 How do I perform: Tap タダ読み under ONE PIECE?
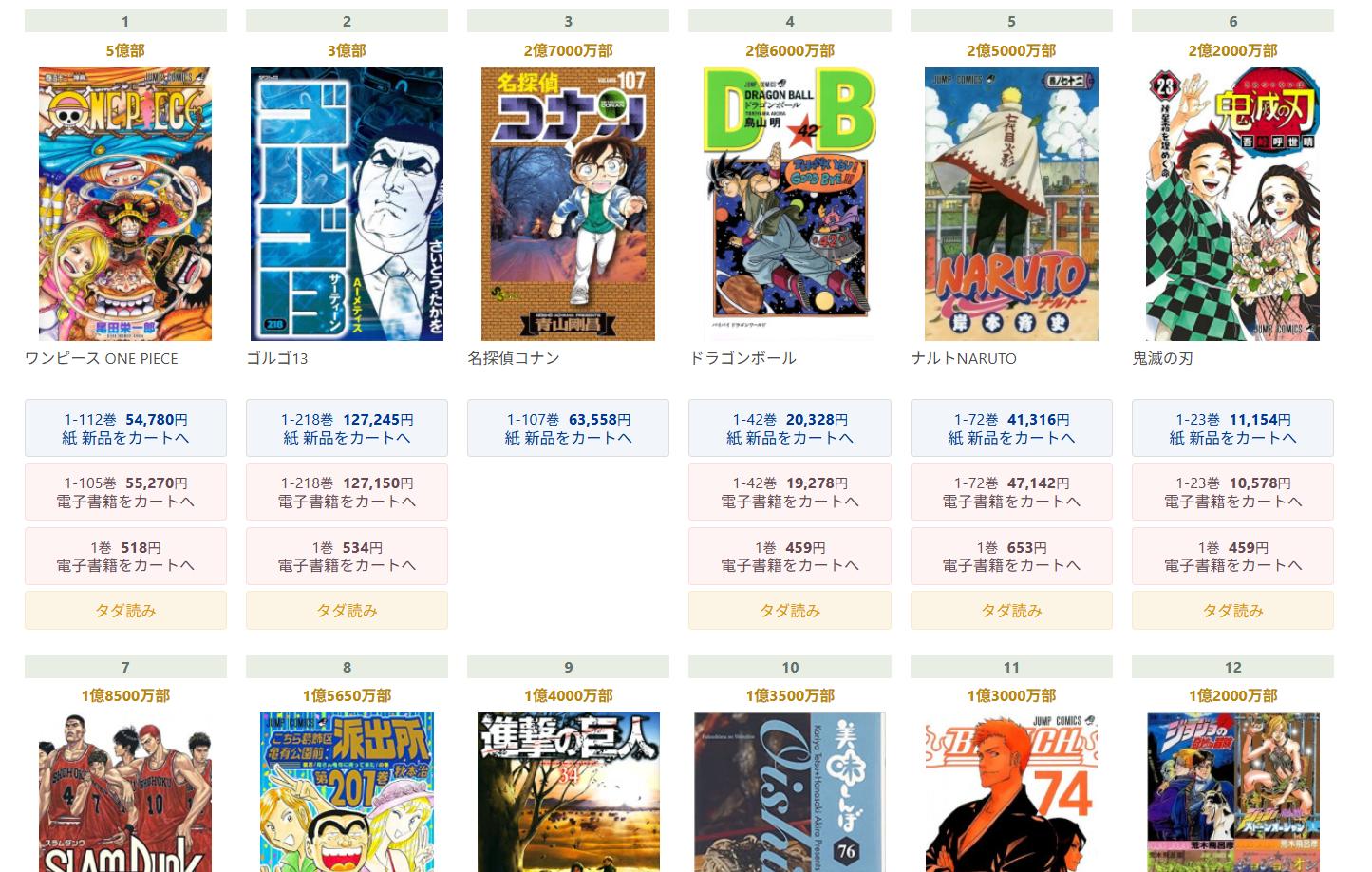click(x=125, y=611)
